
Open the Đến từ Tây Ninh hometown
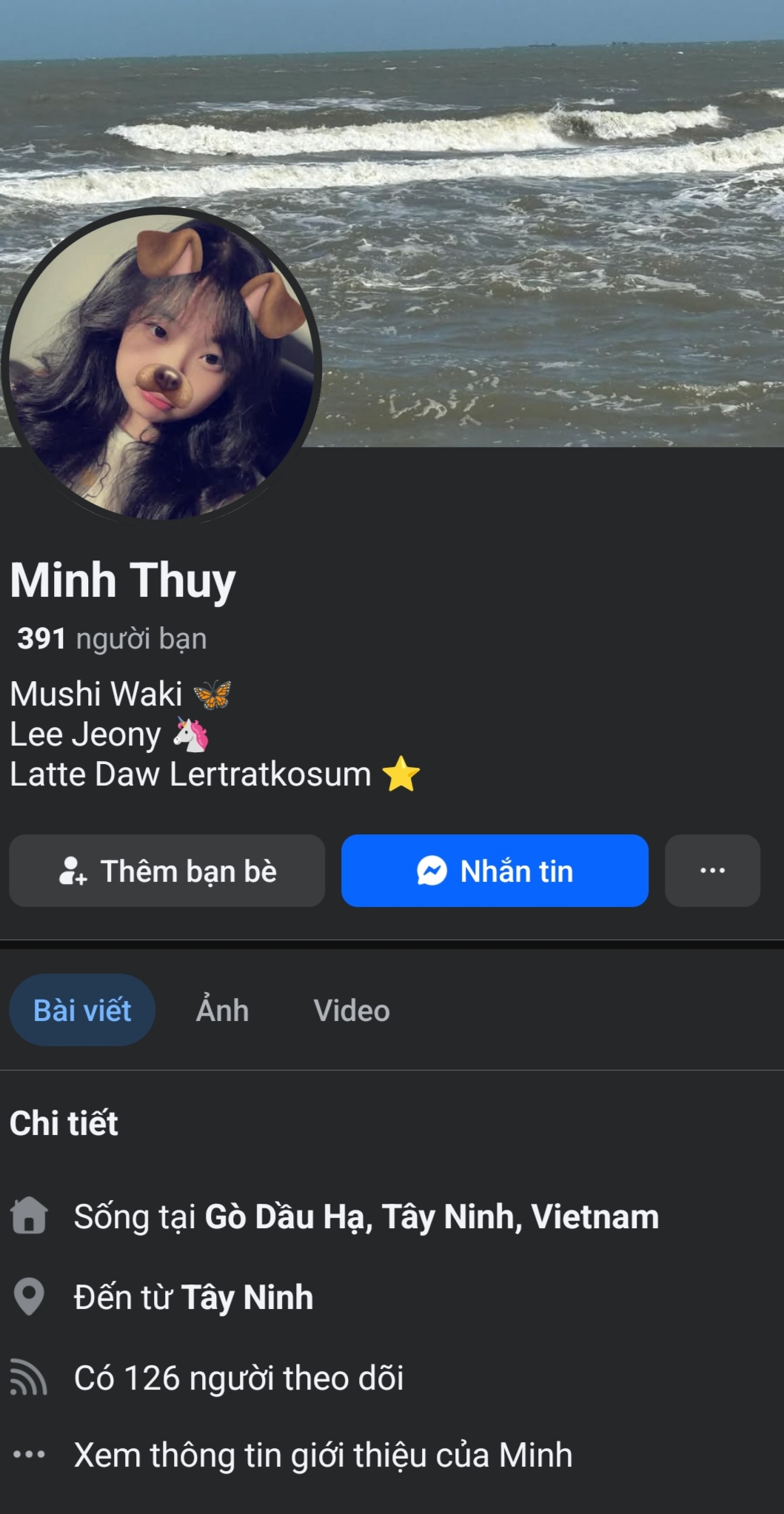pyautogui.click(x=247, y=1298)
